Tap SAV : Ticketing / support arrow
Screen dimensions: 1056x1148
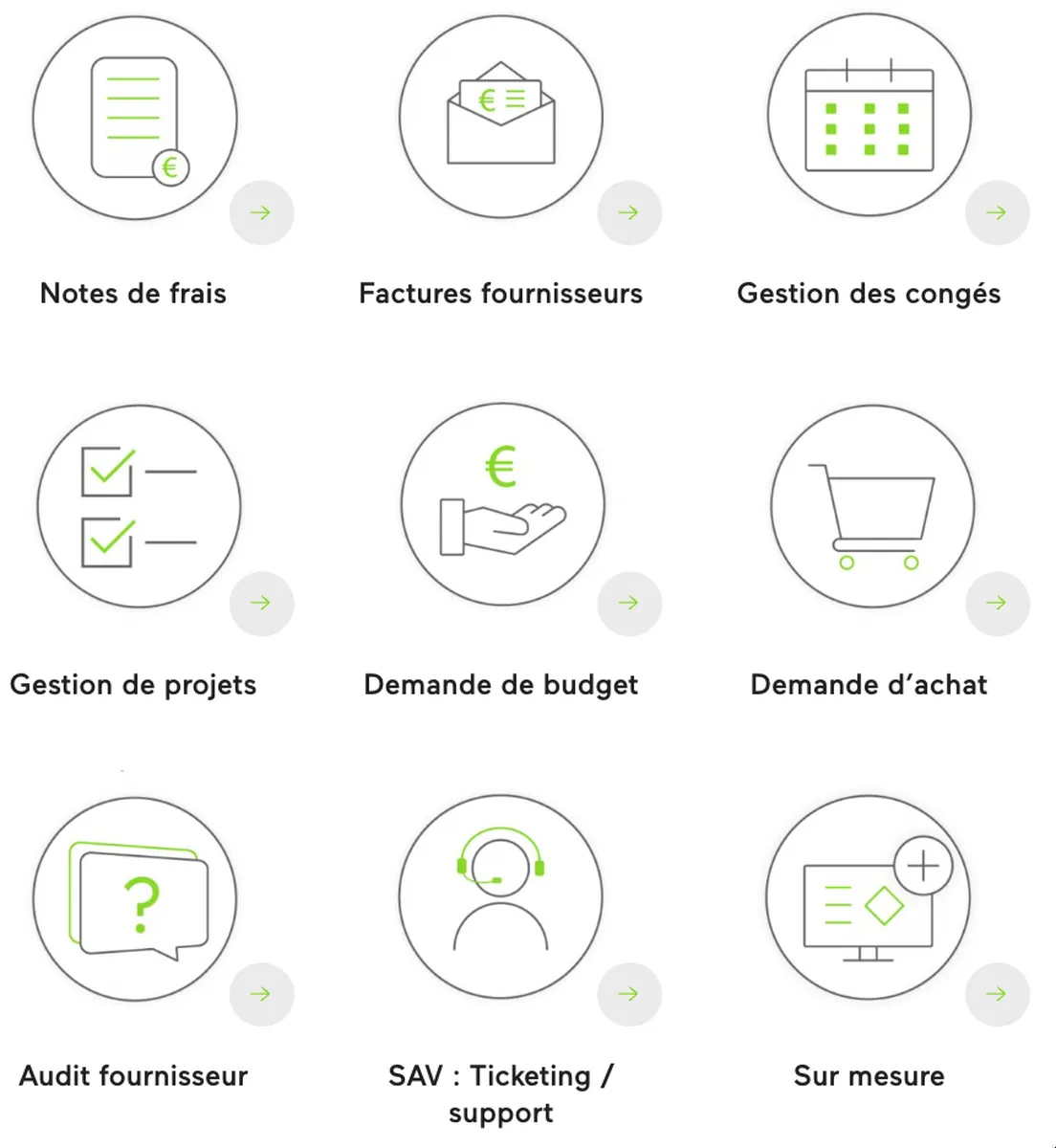[628, 994]
